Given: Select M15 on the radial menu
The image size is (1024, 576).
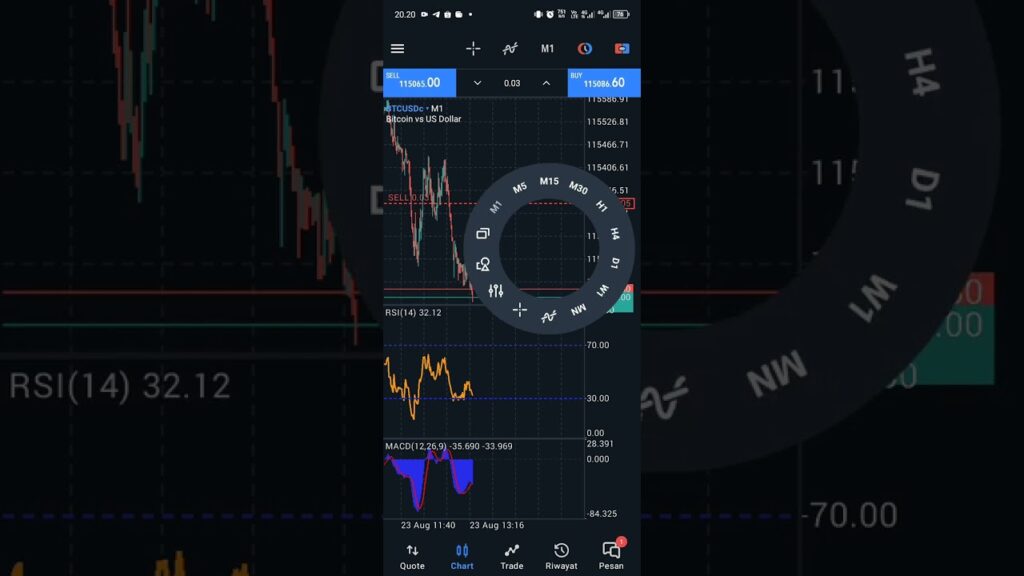Looking at the screenshot, I should pyautogui.click(x=549, y=181).
